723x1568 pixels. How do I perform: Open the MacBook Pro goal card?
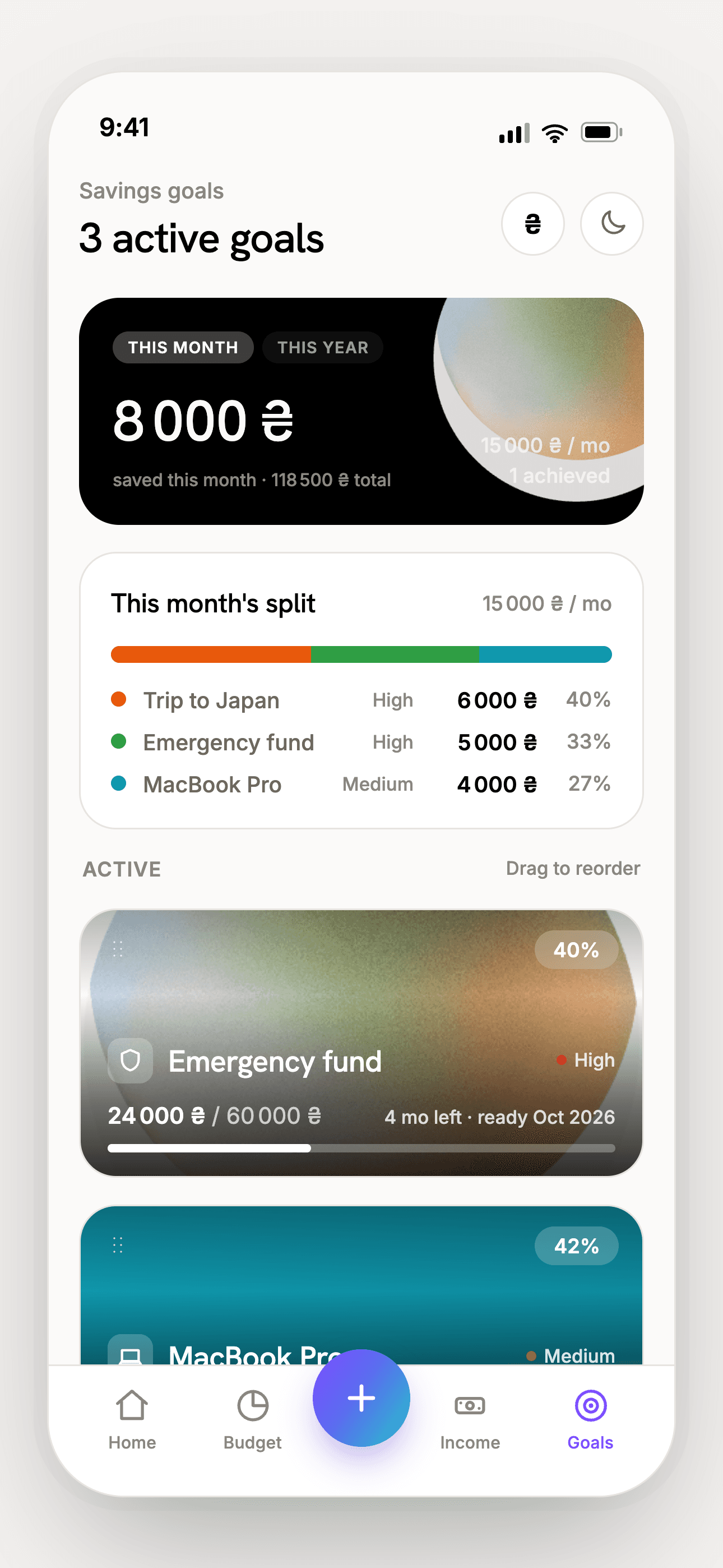pyautogui.click(x=361, y=1285)
